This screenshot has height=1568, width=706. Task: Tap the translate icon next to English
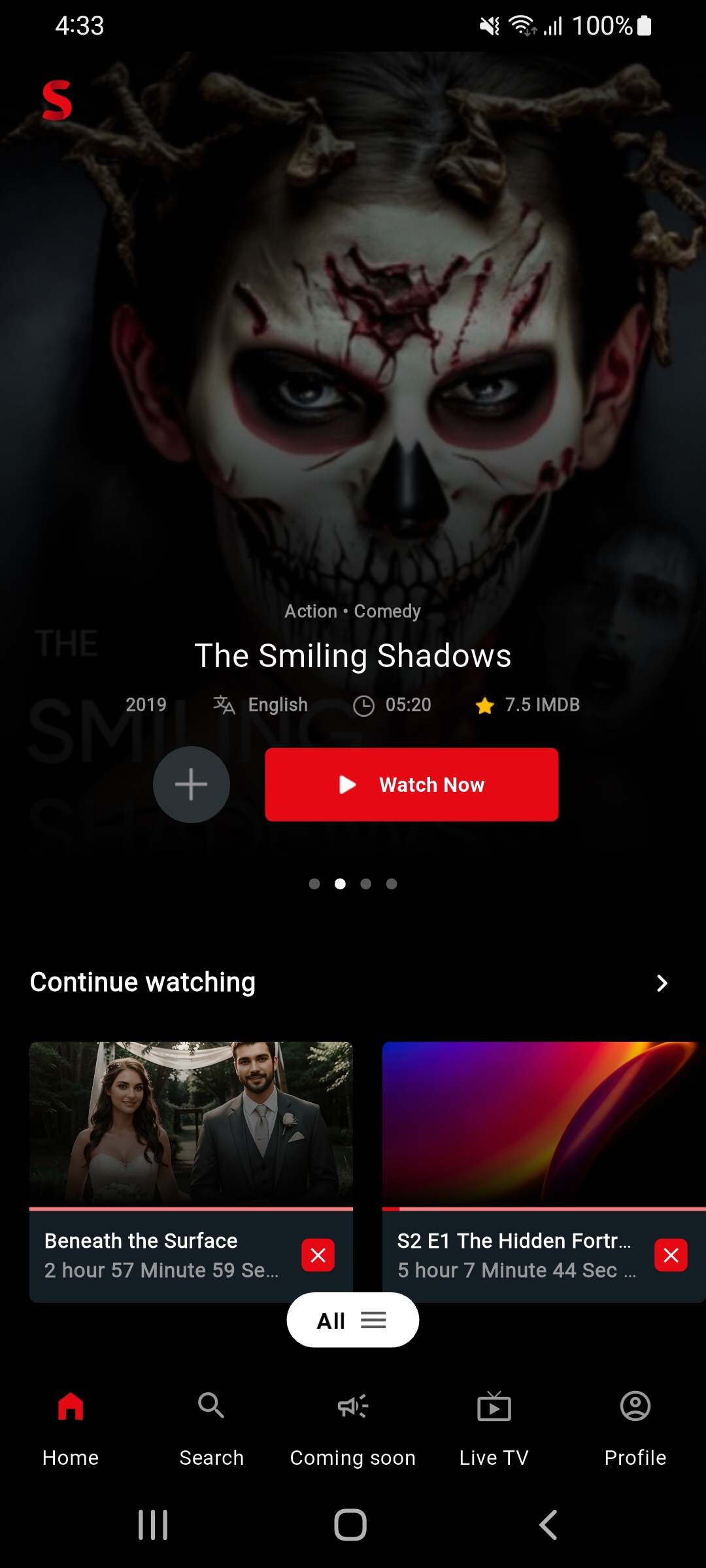coord(223,704)
